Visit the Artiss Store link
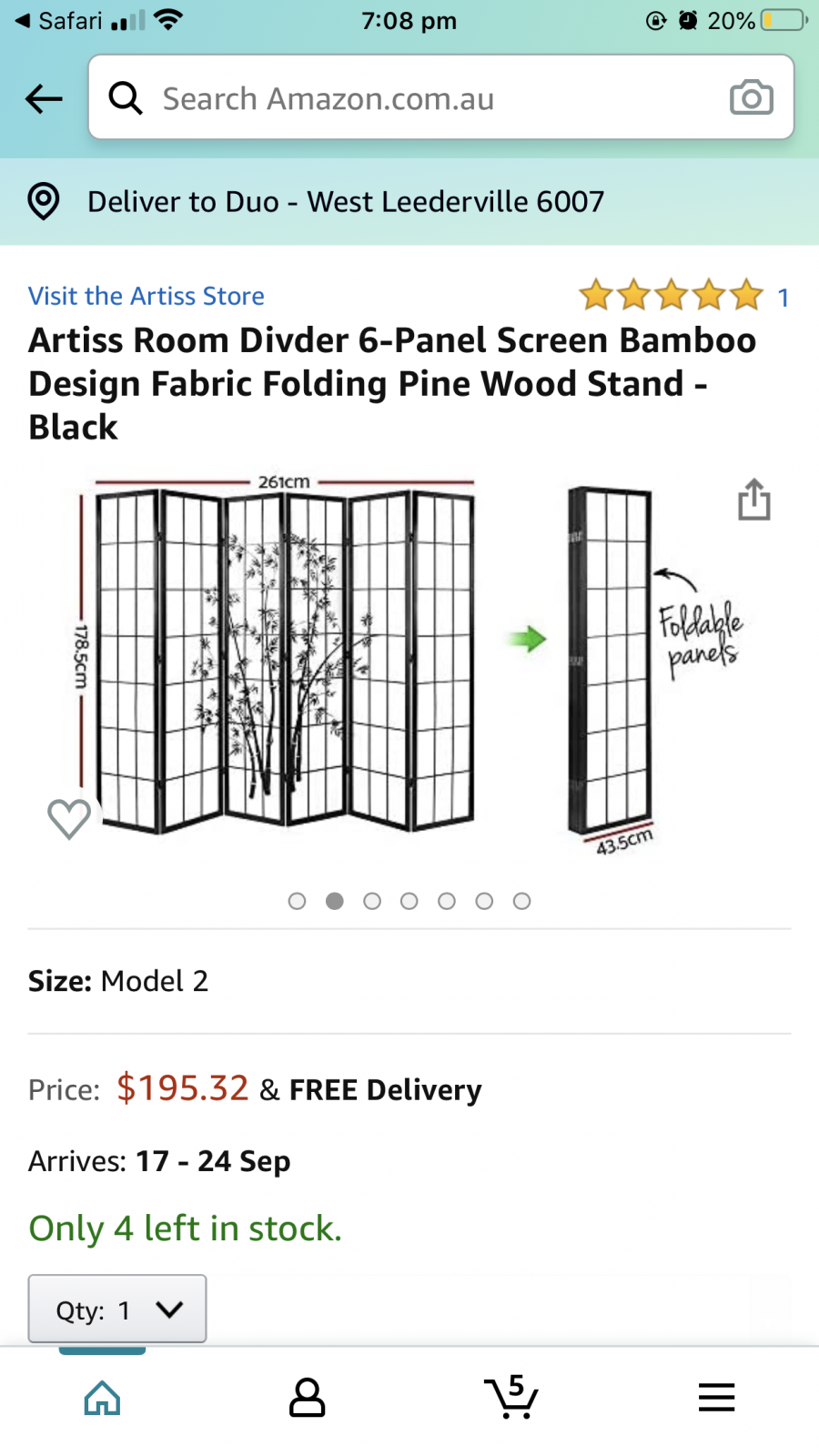Image resolution: width=819 pixels, height=1456 pixels. click(147, 296)
